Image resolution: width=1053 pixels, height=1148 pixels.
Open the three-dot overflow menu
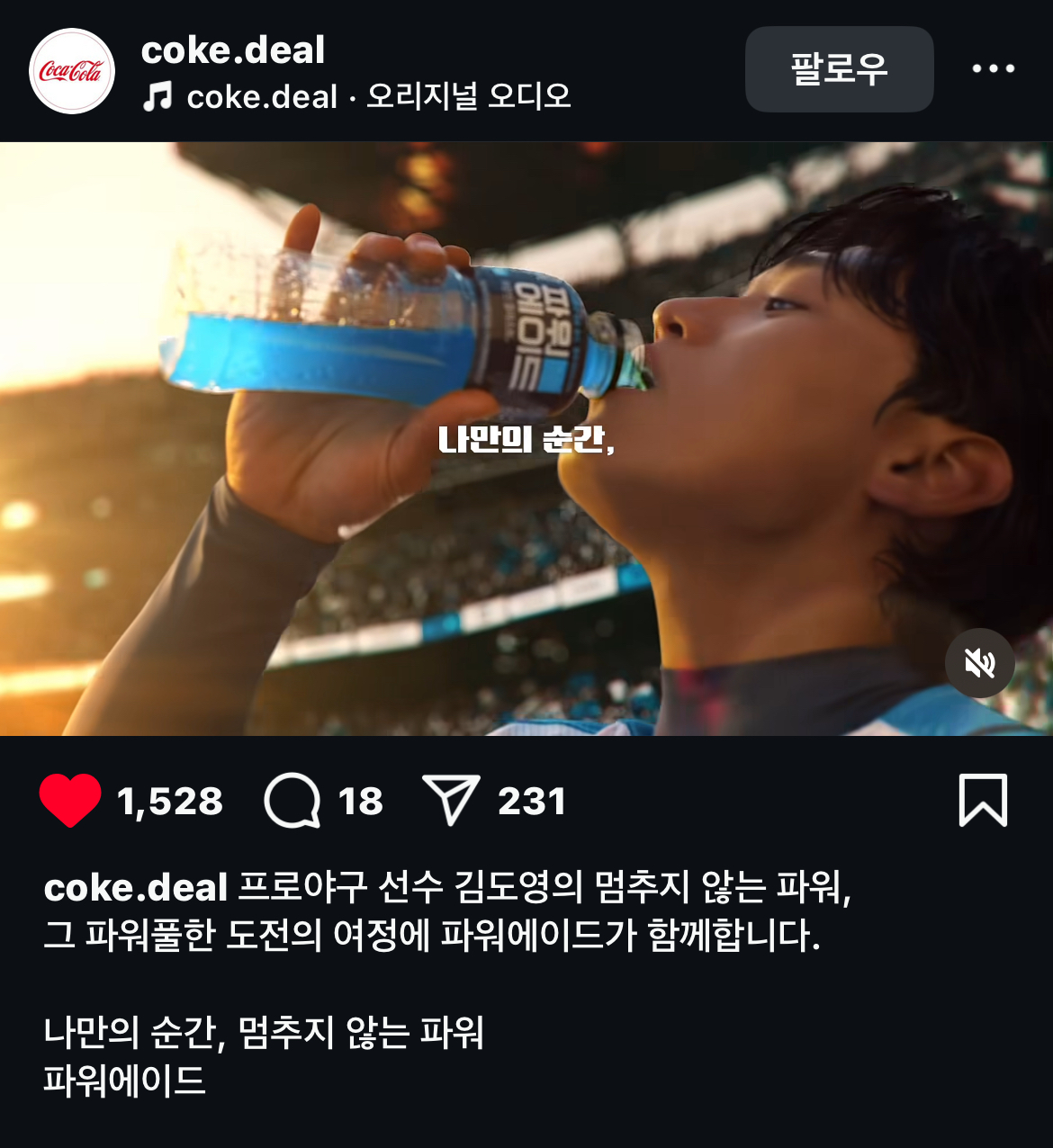pyautogui.click(x=993, y=69)
